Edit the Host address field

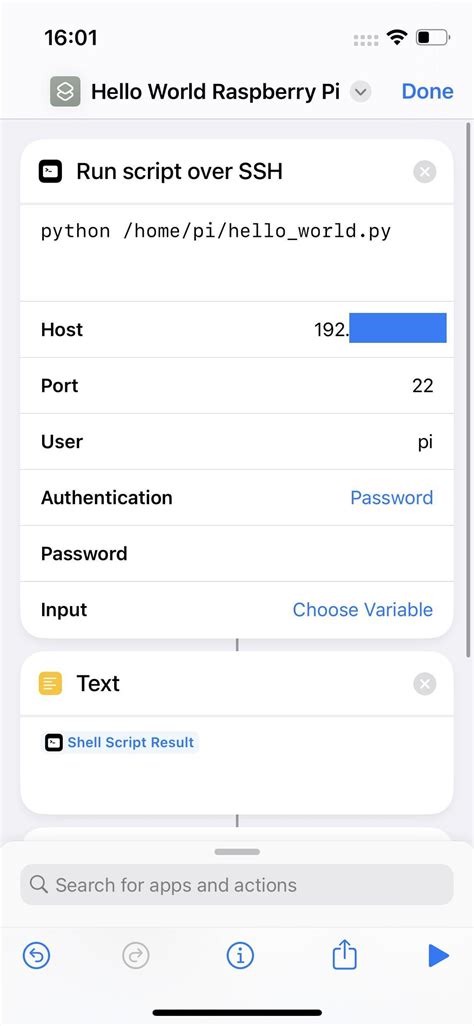(236, 329)
